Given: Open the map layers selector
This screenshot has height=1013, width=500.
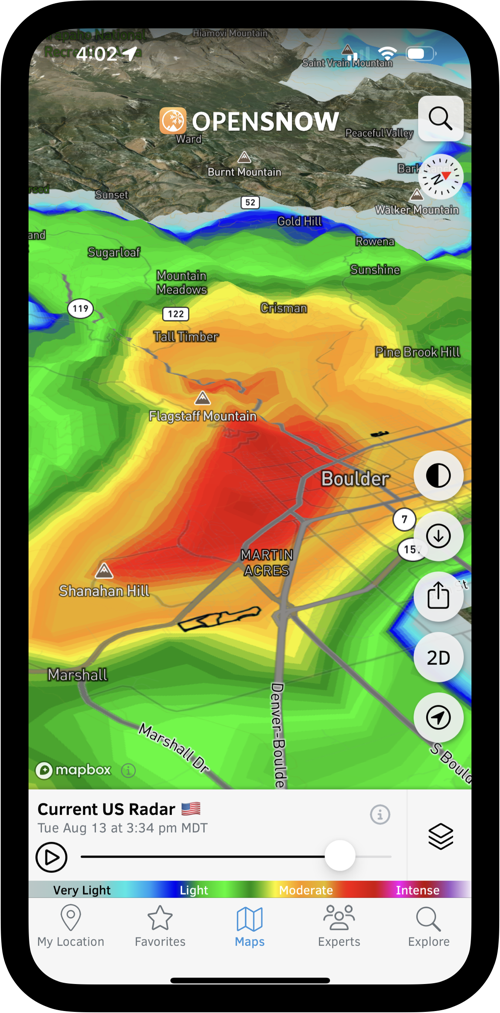Looking at the screenshot, I should (441, 837).
